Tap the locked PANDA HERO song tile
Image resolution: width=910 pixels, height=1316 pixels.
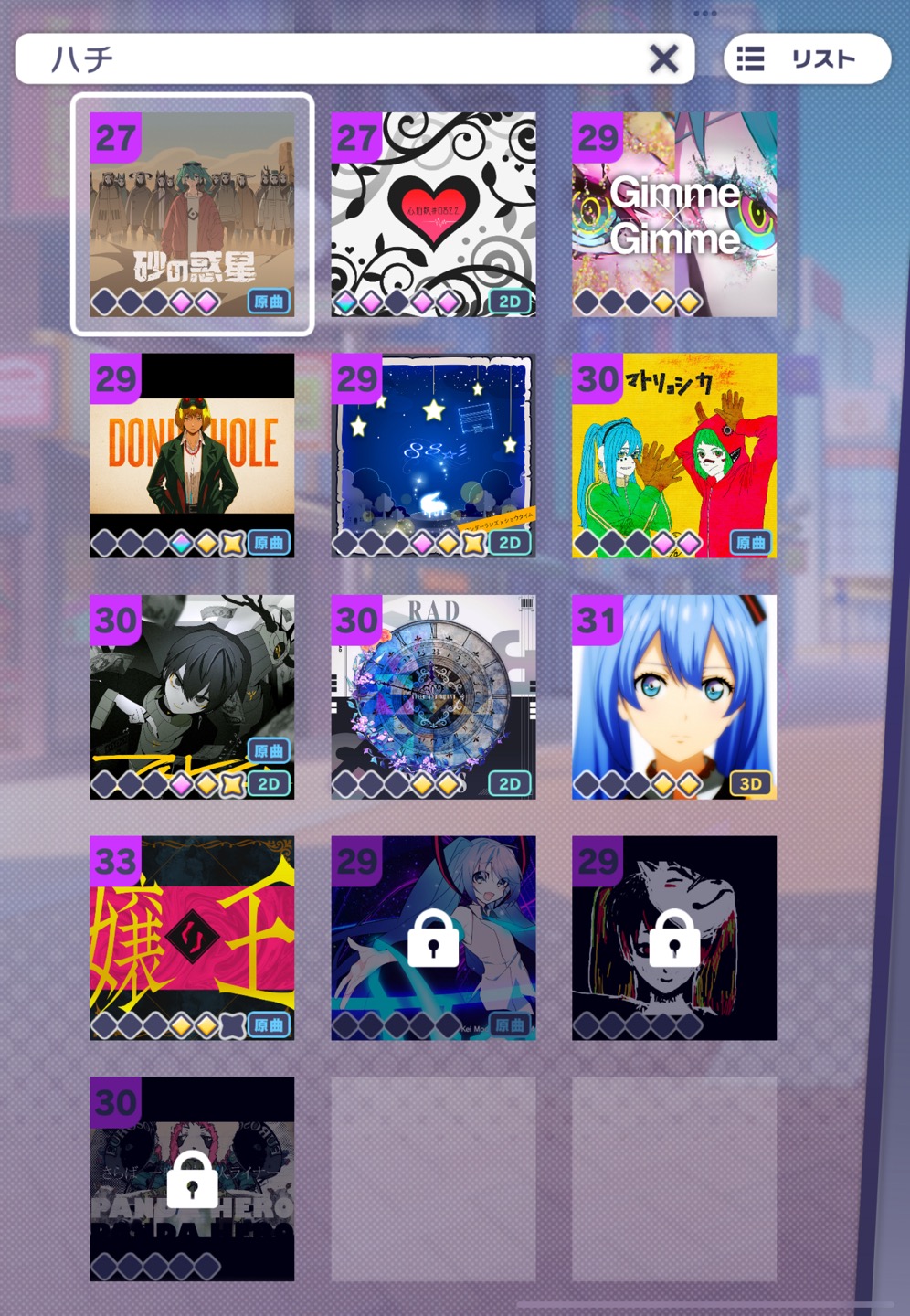click(x=192, y=1179)
